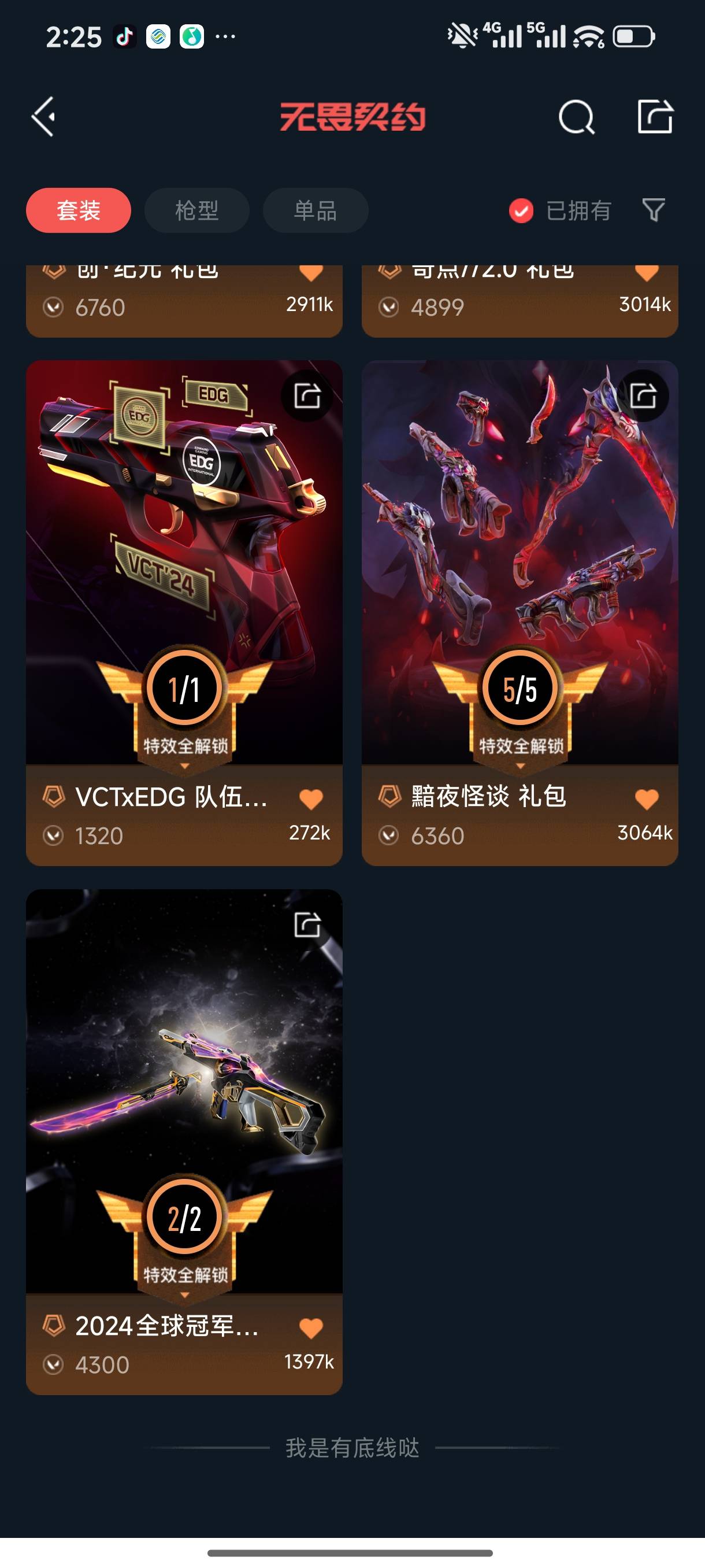
Task: Switch to the 枪型 tab
Action: tap(196, 210)
